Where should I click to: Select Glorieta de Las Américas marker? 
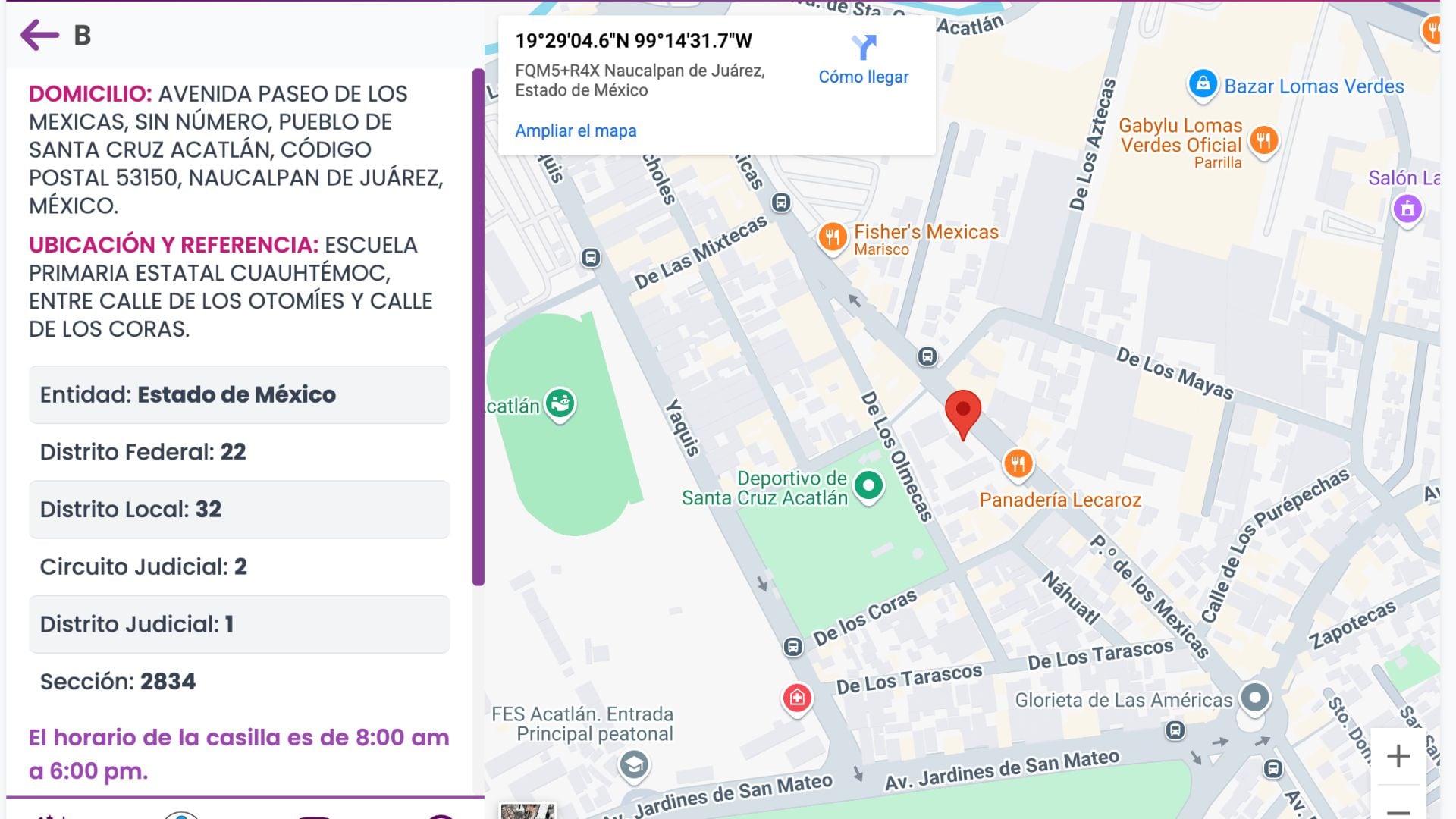1254,697
